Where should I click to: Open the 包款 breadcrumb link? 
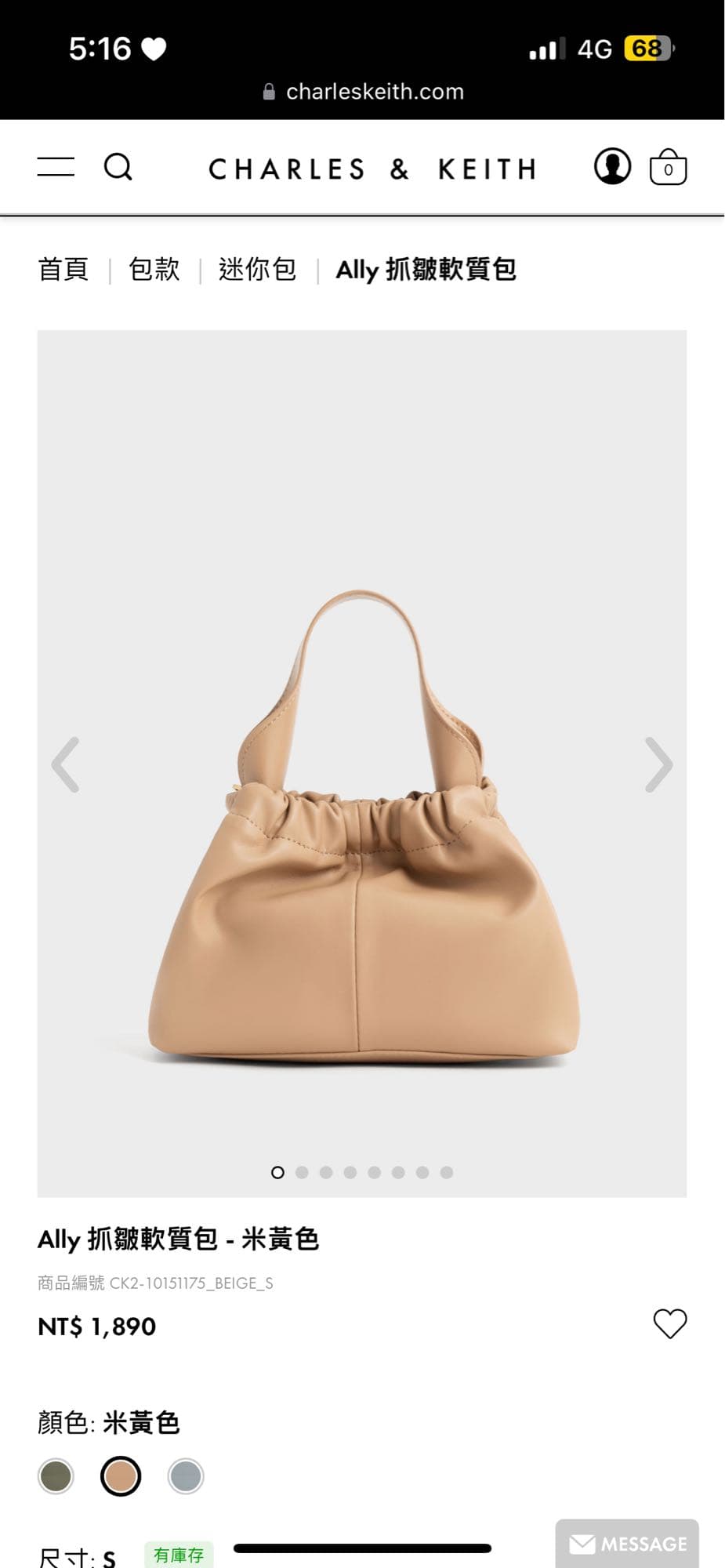coord(154,270)
